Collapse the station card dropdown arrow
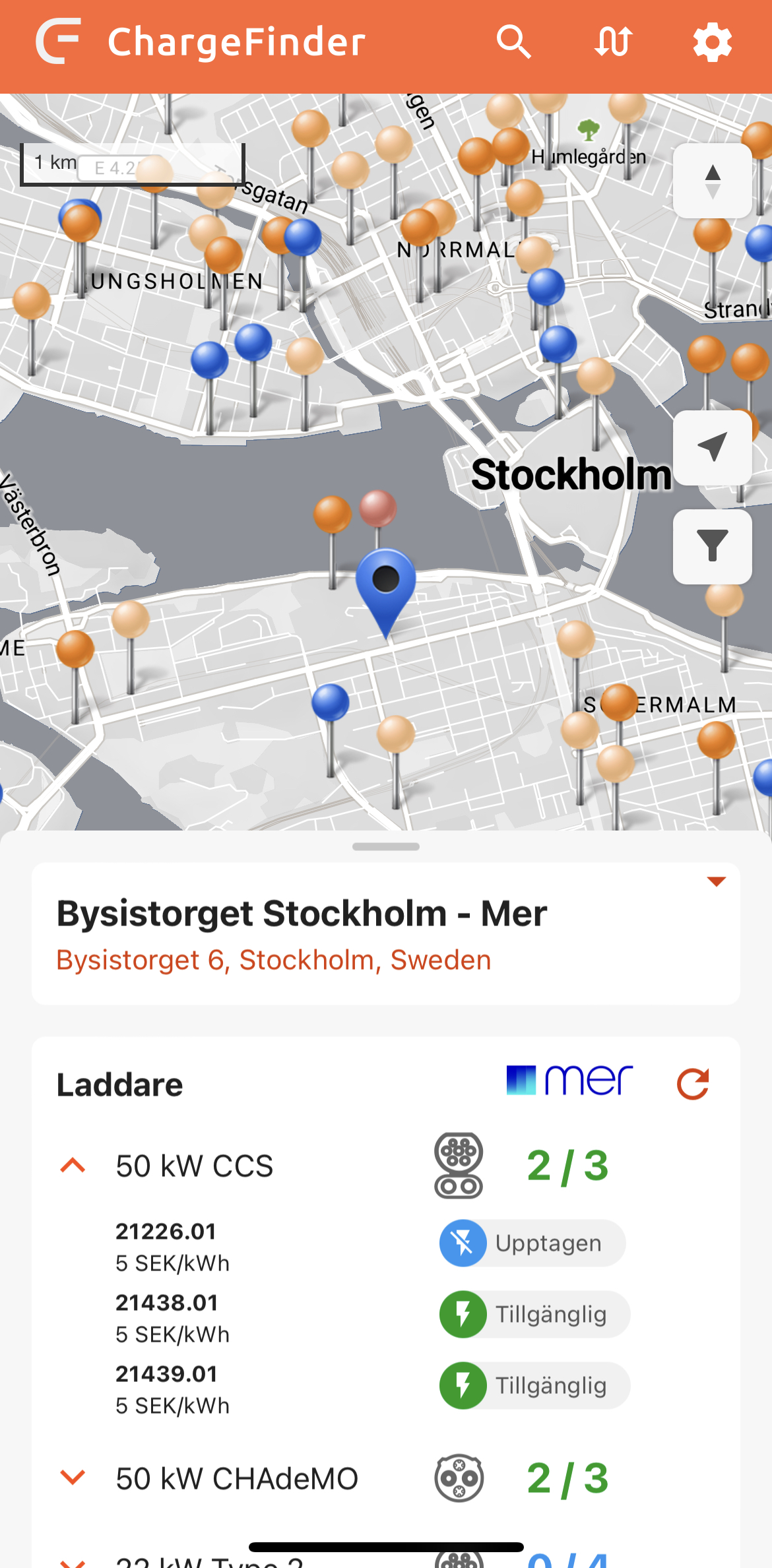This screenshot has height=1568, width=772. pyautogui.click(x=716, y=882)
